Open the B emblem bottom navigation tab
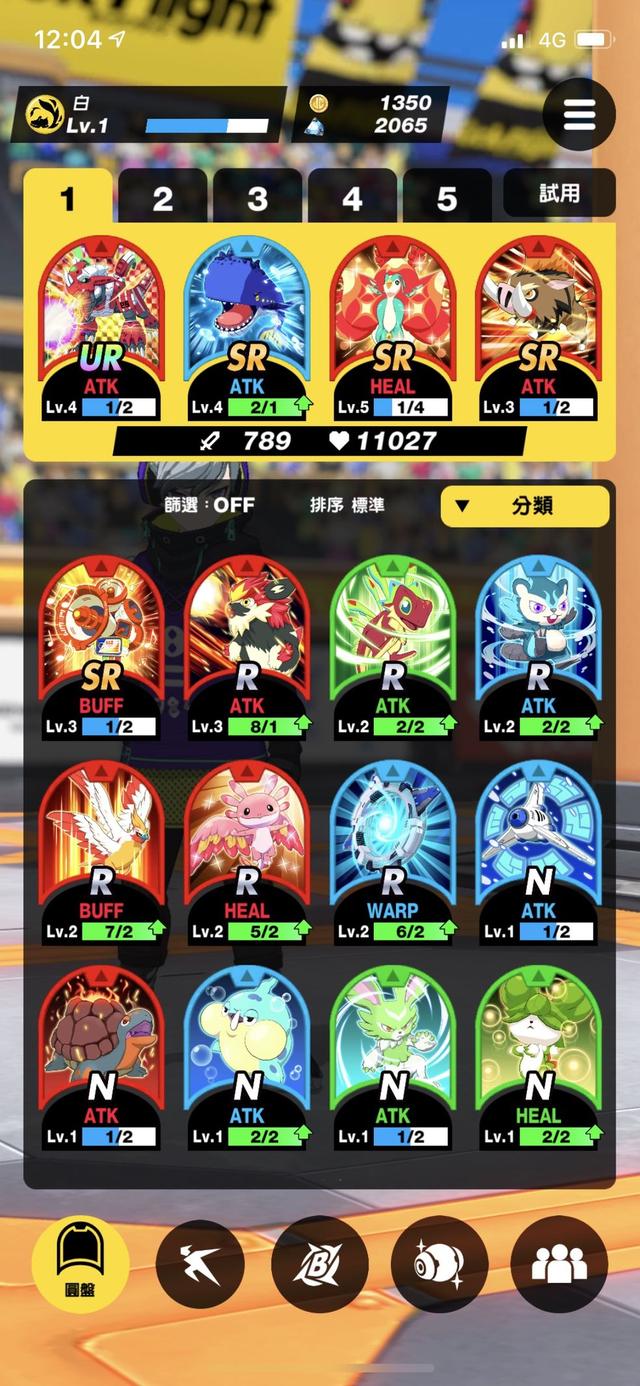This screenshot has height=1386, width=640. click(320, 1264)
